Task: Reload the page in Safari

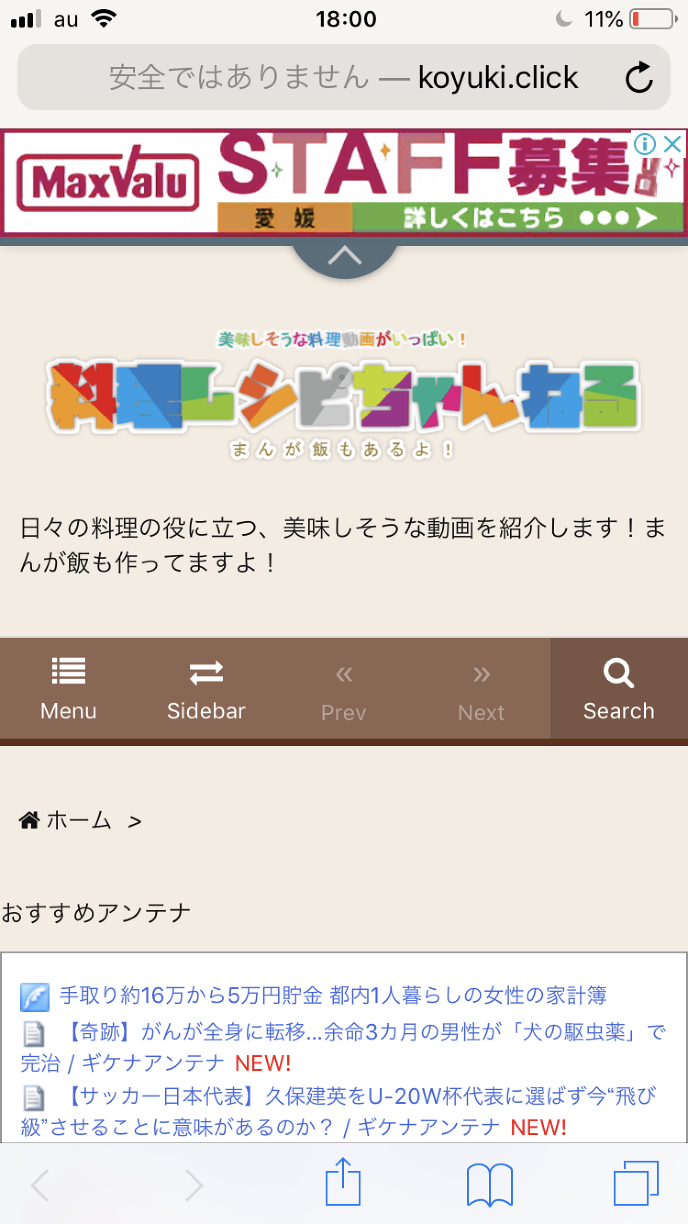Action: (x=639, y=78)
